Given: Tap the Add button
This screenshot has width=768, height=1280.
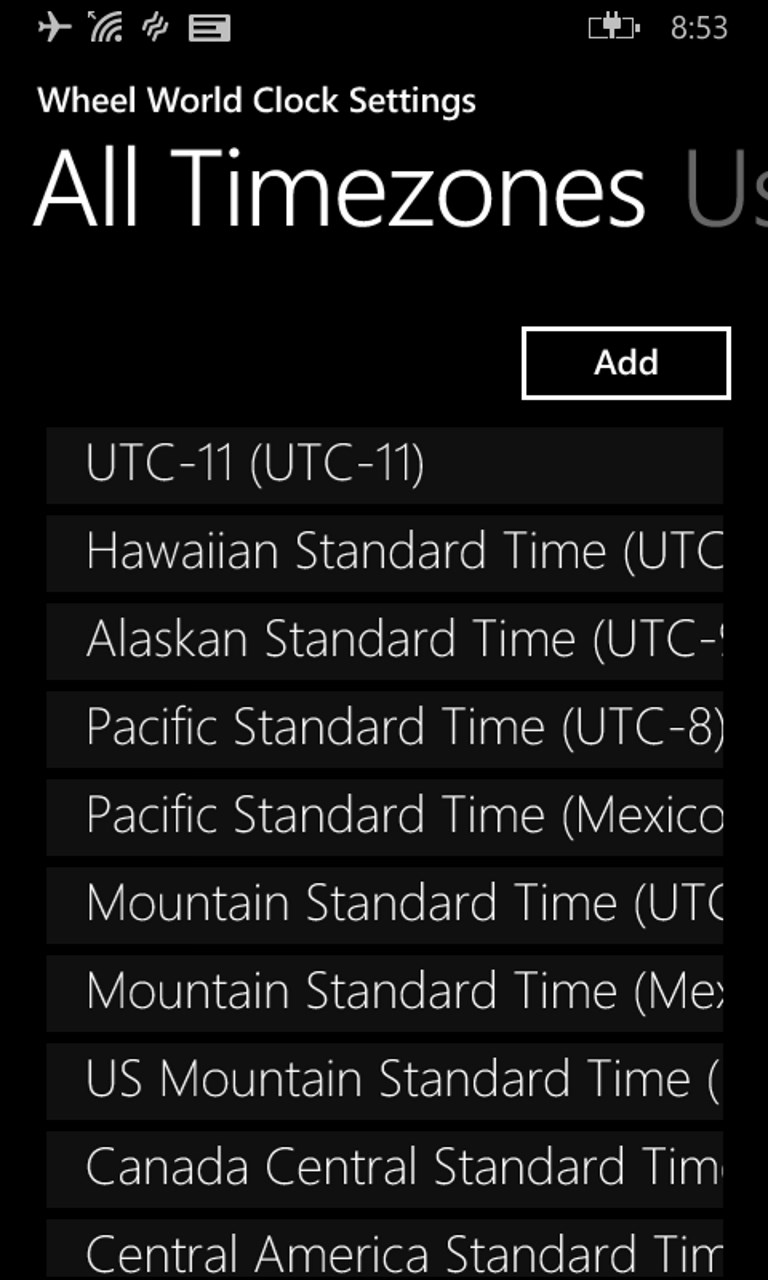Looking at the screenshot, I should 626,362.
